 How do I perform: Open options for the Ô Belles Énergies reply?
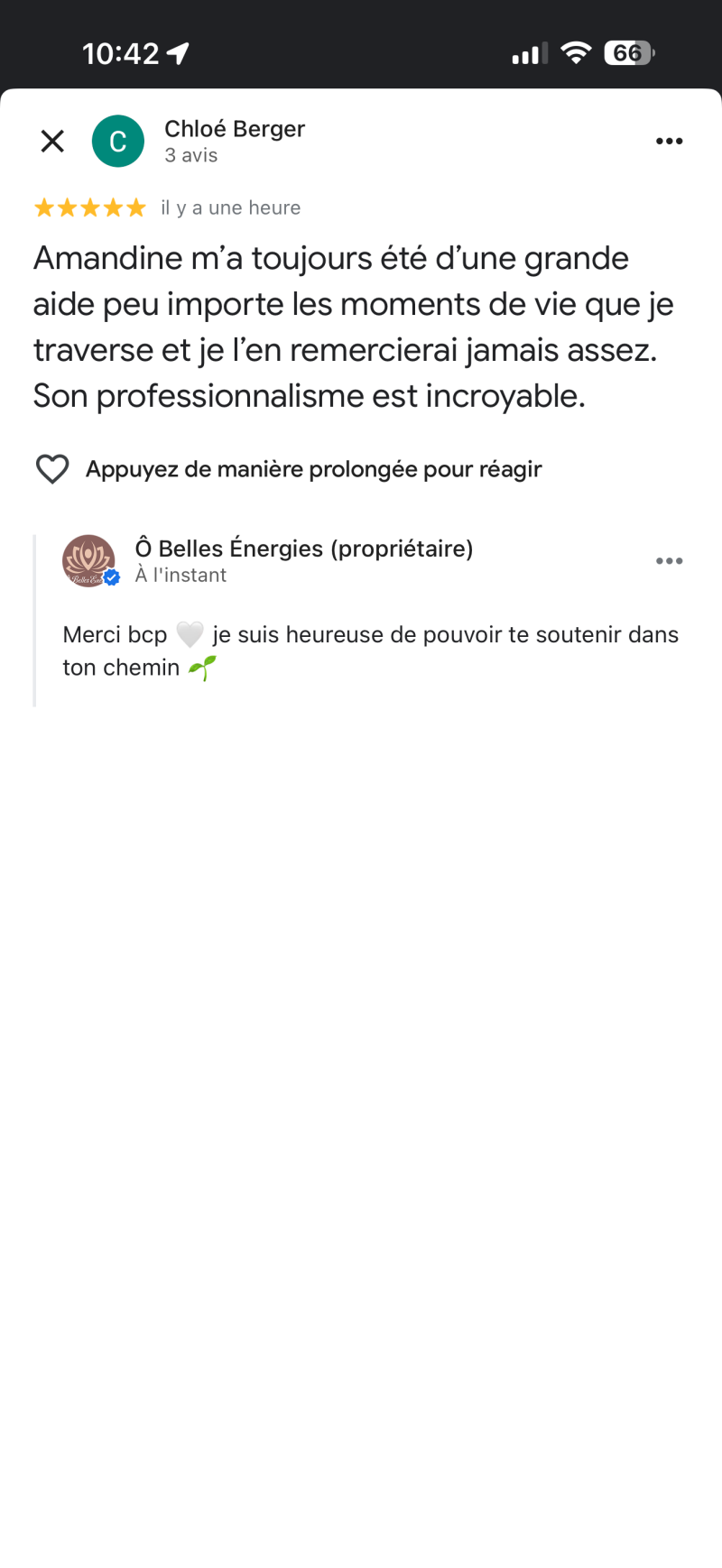click(x=669, y=561)
